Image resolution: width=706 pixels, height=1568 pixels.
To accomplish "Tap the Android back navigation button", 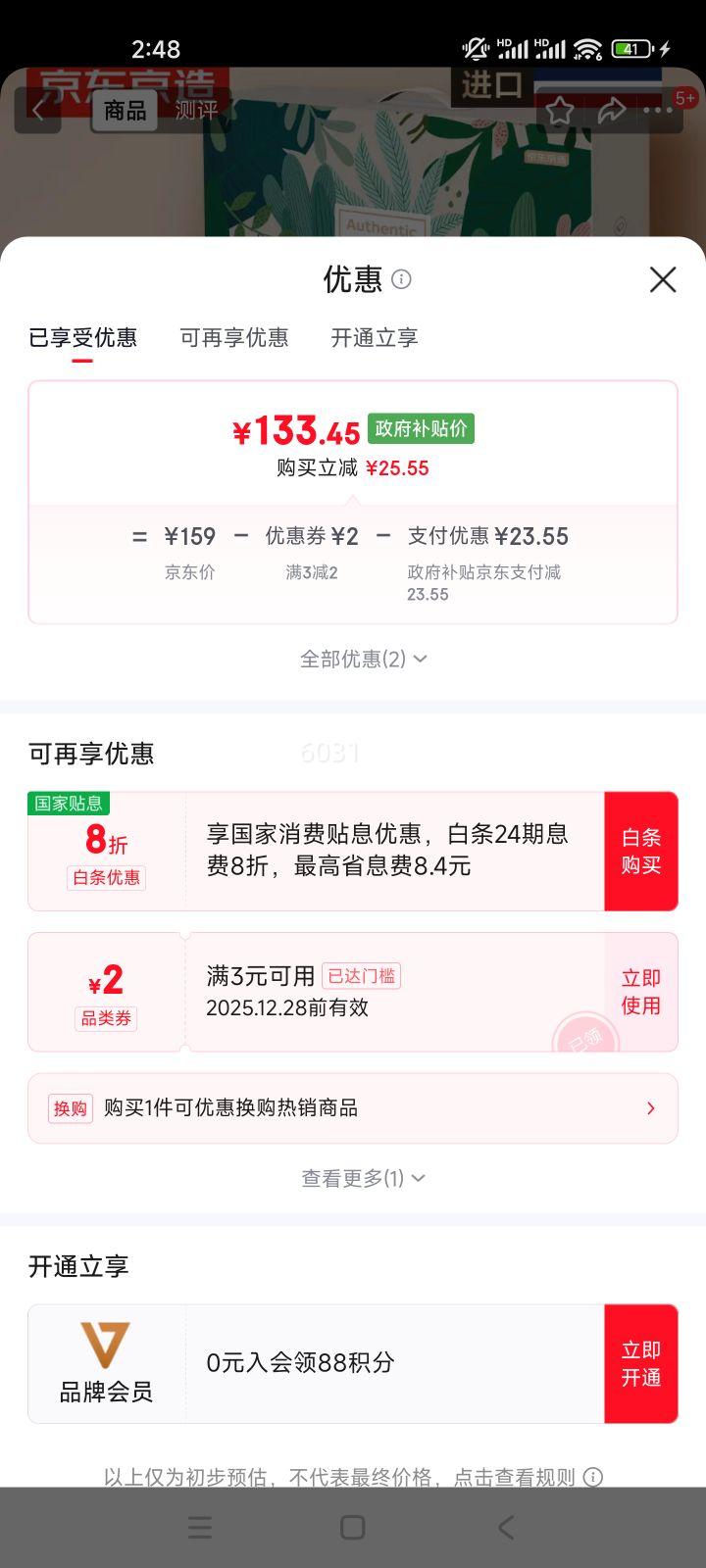I will pos(506,1527).
